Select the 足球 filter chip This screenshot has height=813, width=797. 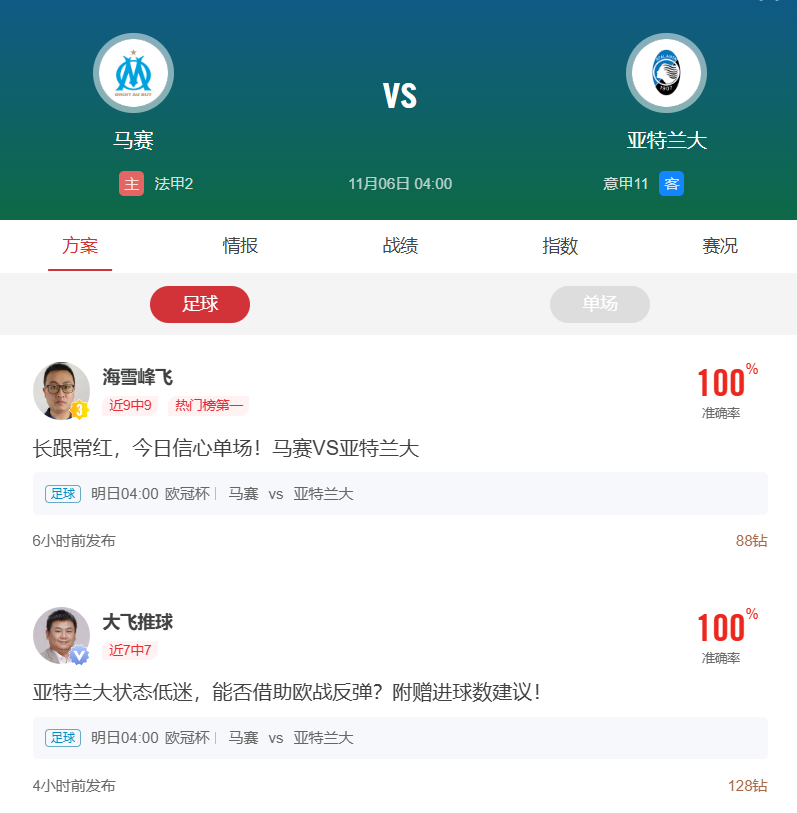coord(200,304)
